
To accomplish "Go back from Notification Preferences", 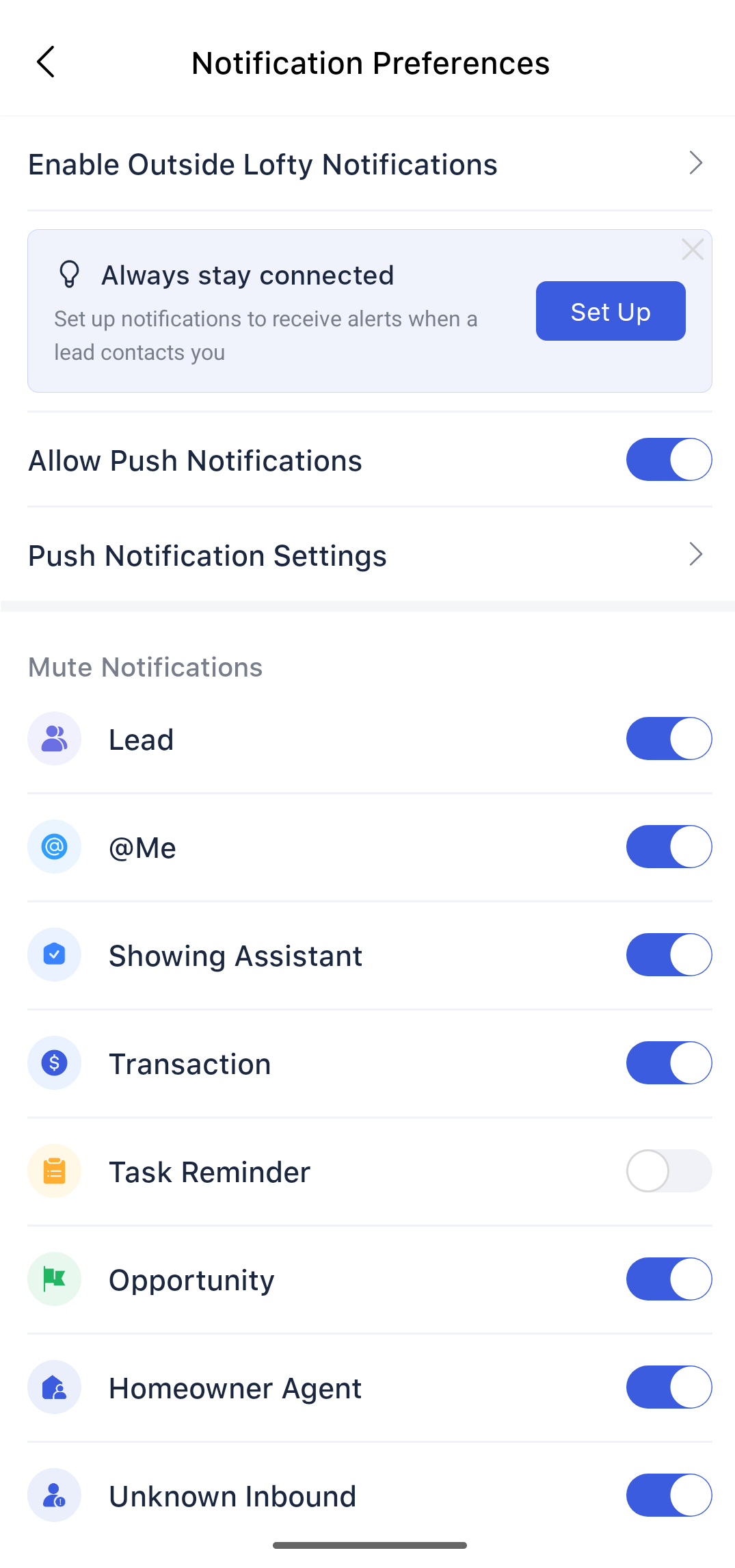I will point(46,62).
